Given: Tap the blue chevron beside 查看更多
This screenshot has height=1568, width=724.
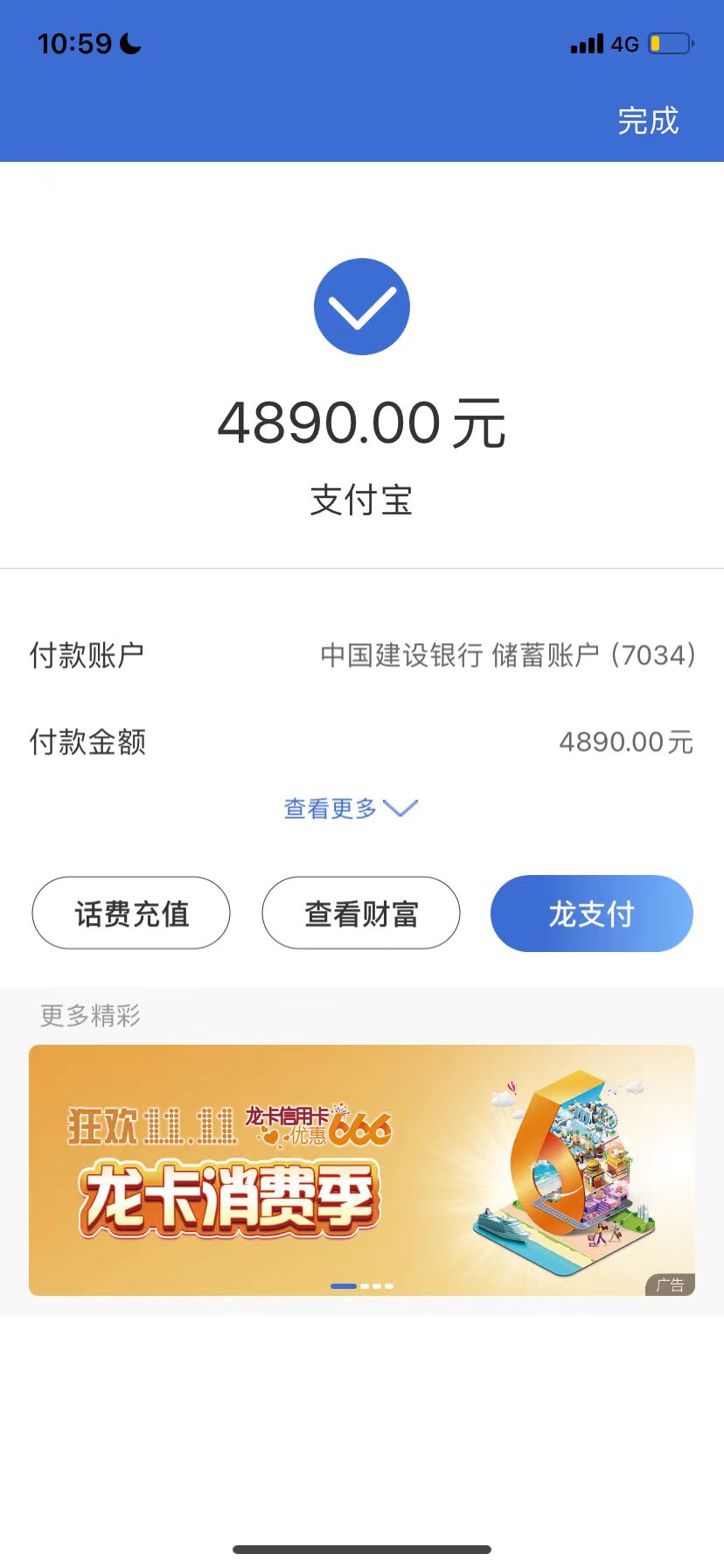Looking at the screenshot, I should pos(403,809).
